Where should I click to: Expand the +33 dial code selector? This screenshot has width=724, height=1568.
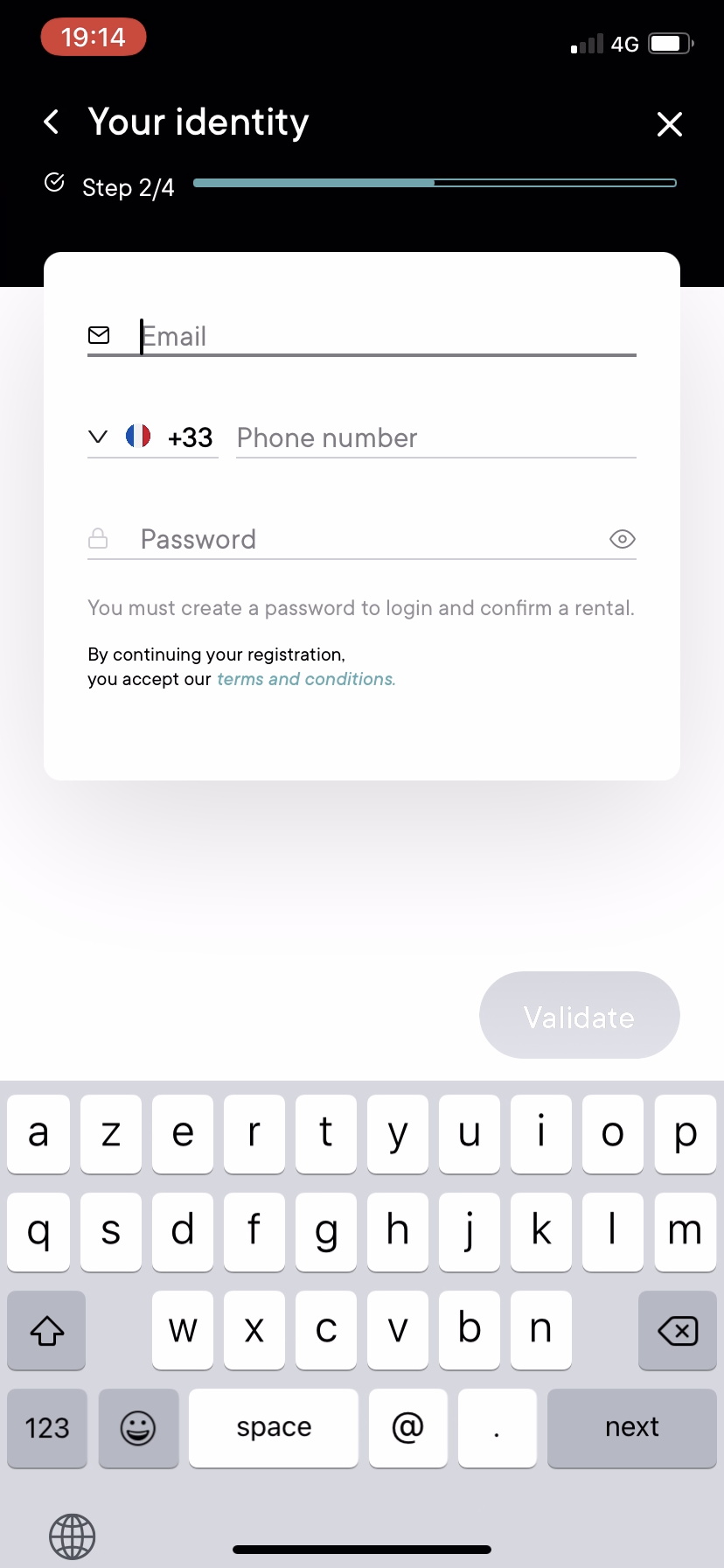point(189,437)
